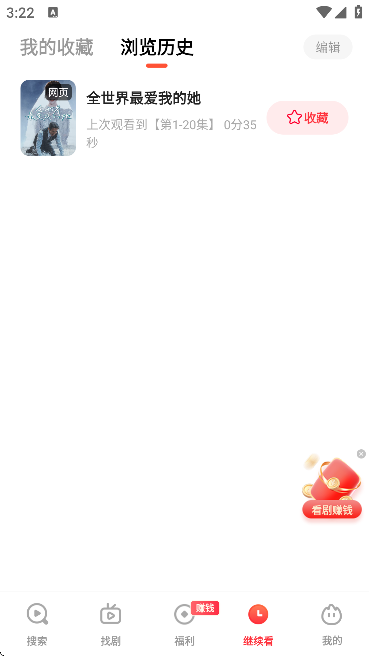The image size is (369, 656).
Task: Select the 浏览历史 tab
Action: (157, 47)
